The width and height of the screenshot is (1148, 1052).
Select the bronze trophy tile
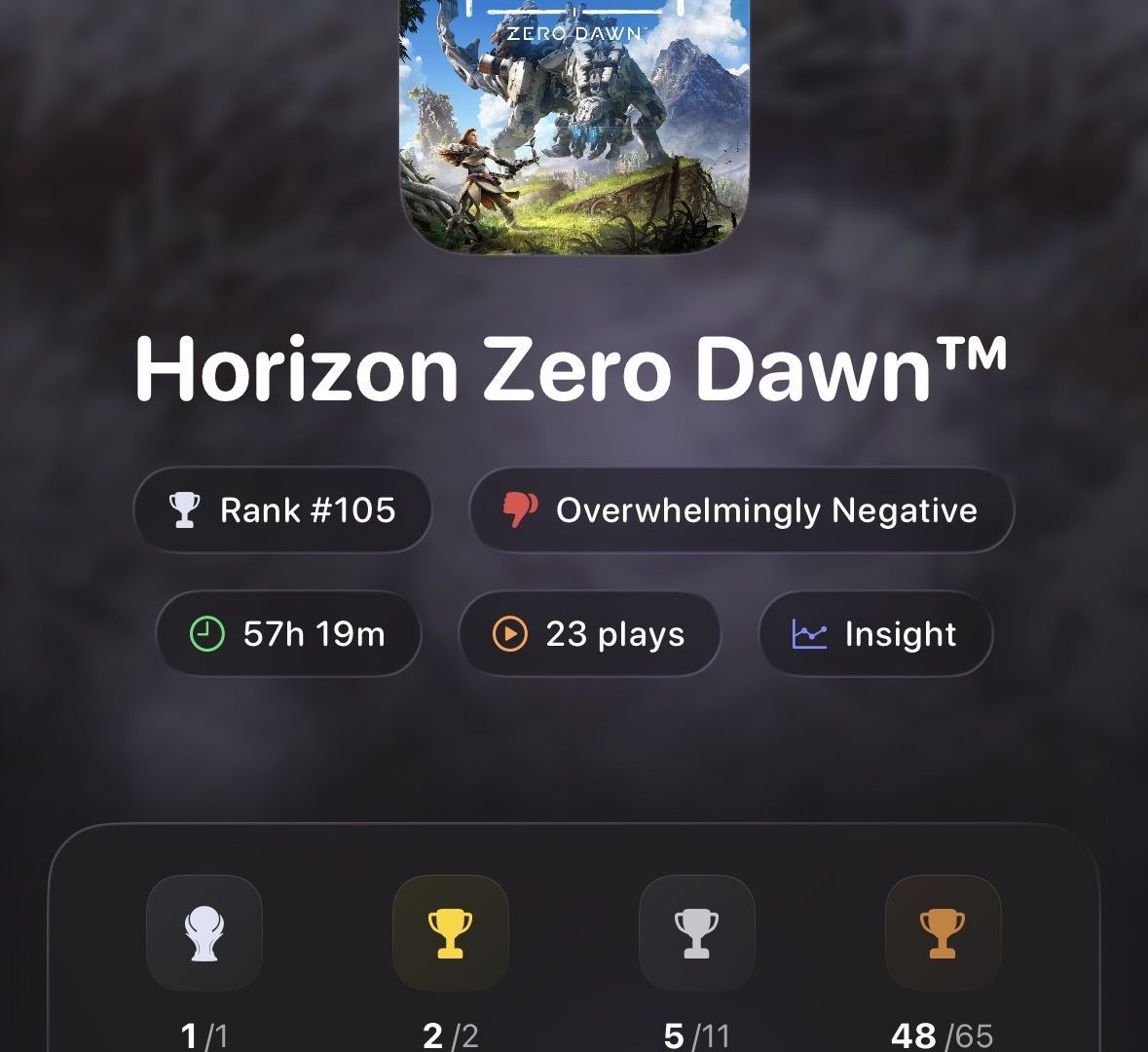(943, 933)
